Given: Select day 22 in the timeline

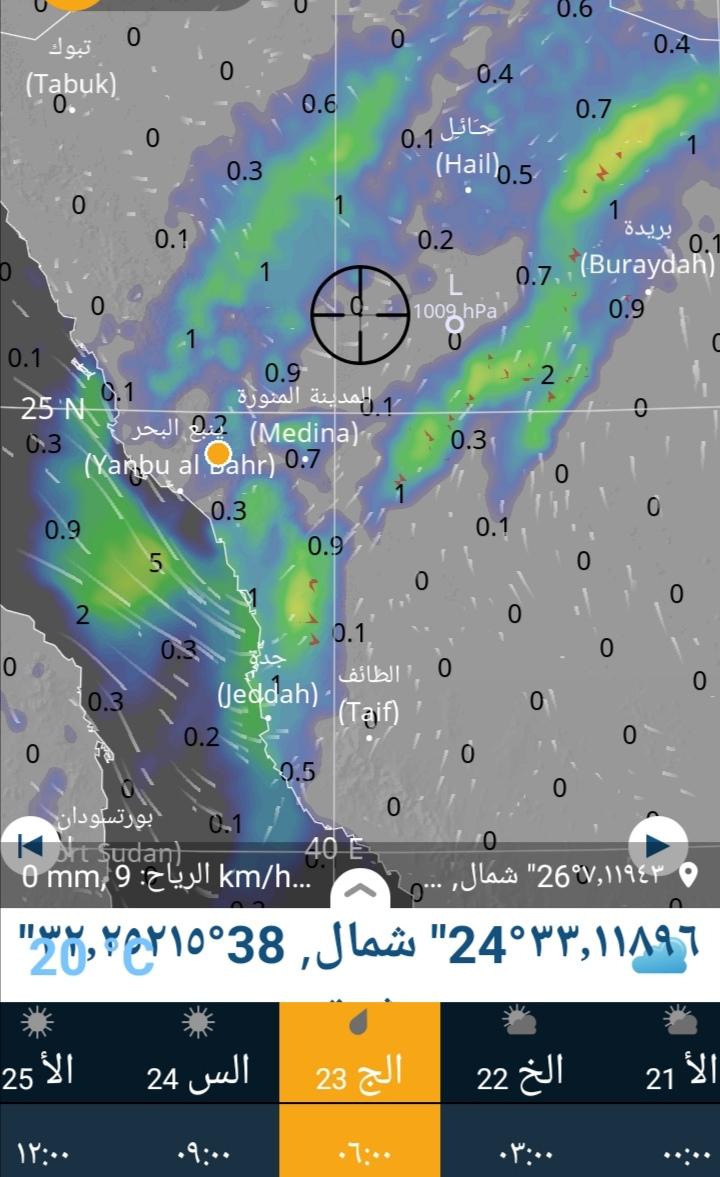Looking at the screenshot, I should click(520, 1052).
